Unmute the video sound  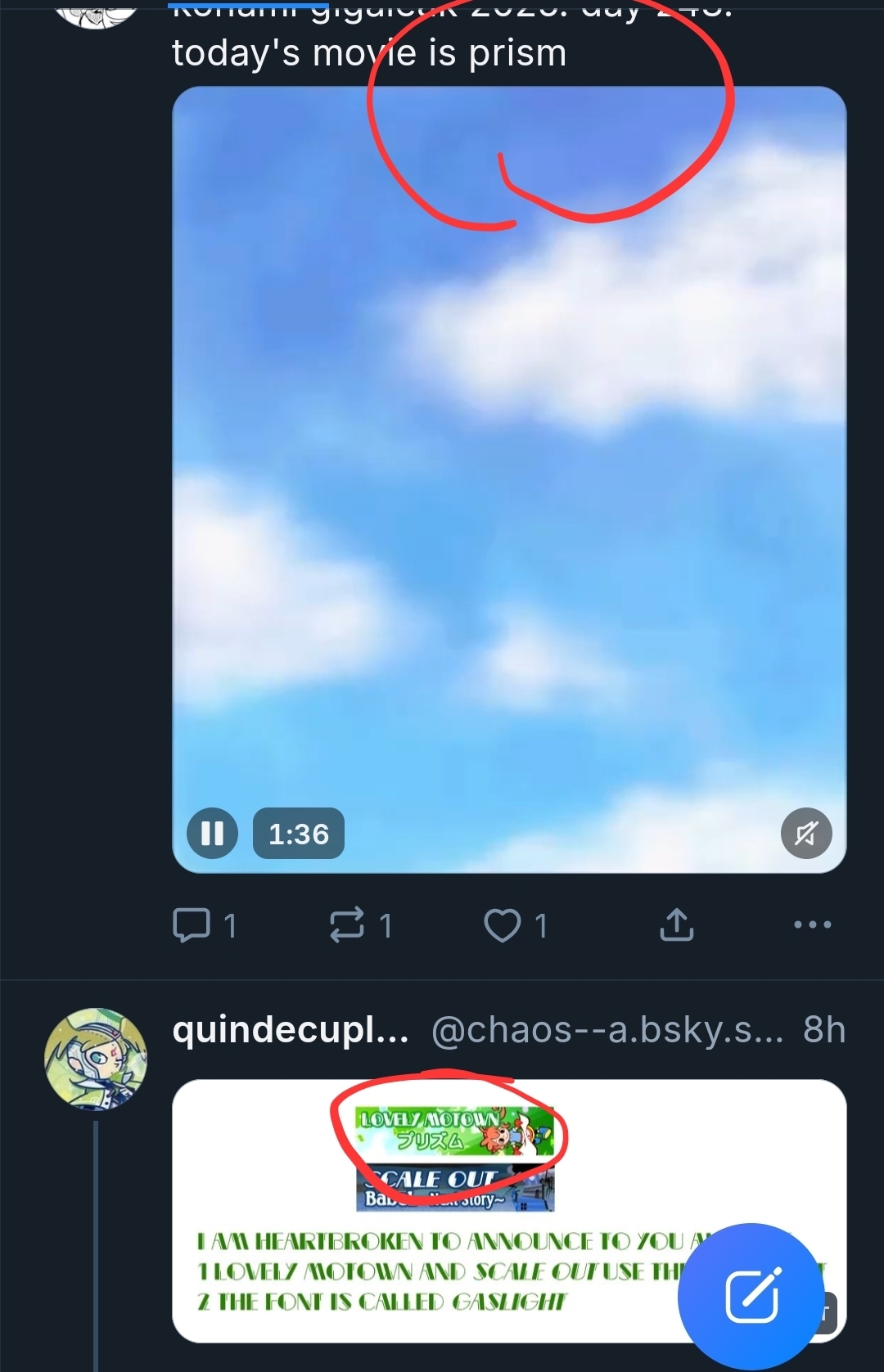click(806, 834)
